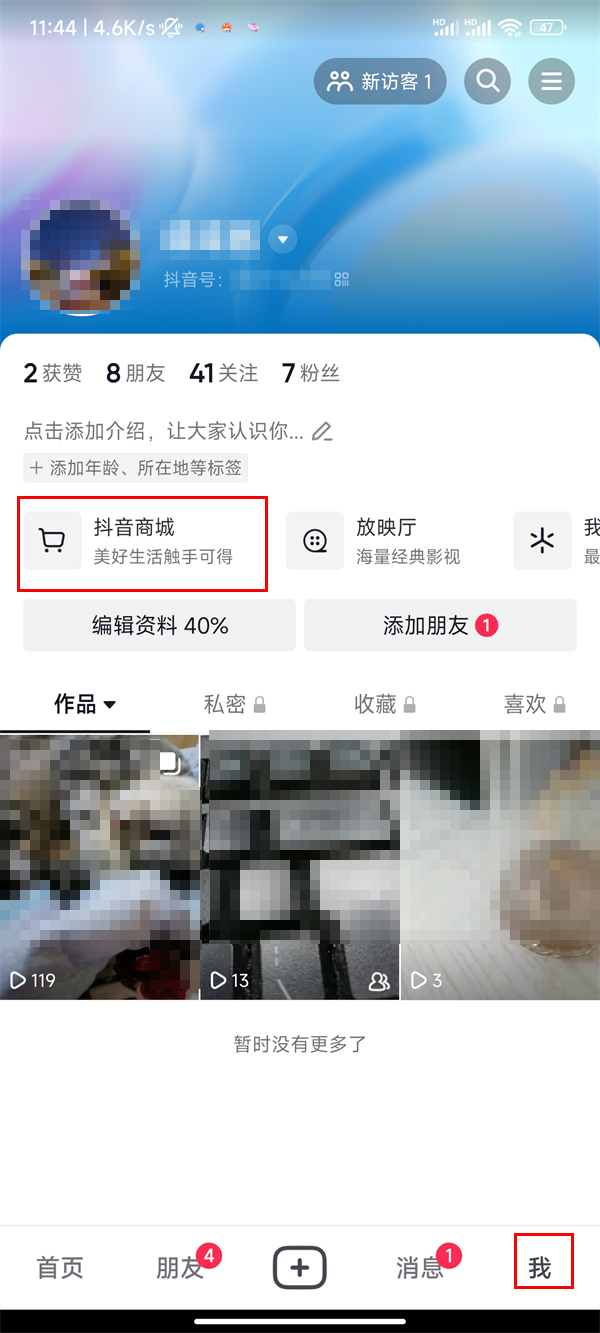Create a new post with plus button
This screenshot has height=1333, width=600.
[300, 1268]
